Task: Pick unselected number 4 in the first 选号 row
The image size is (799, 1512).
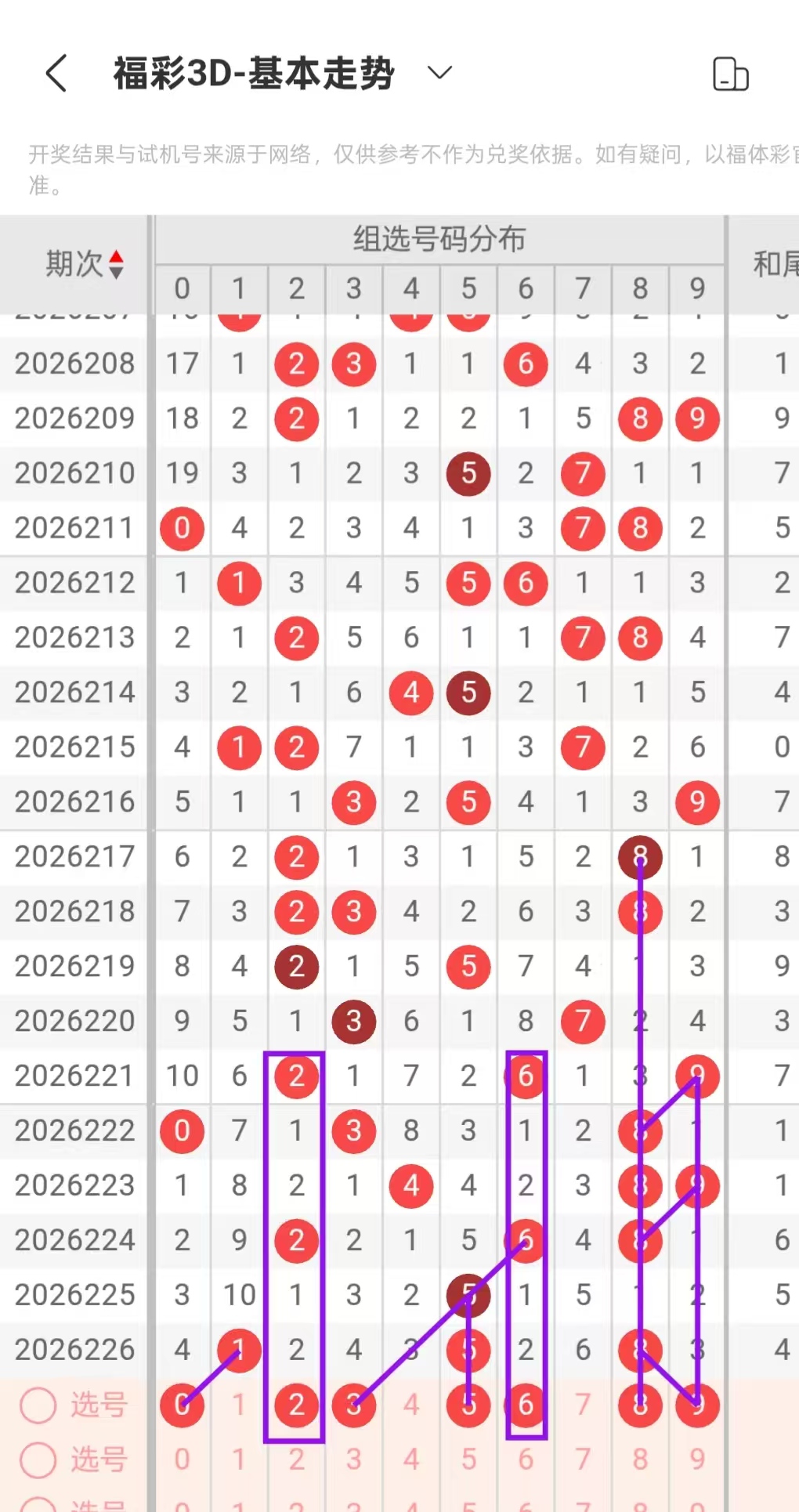Action: coord(411,1405)
